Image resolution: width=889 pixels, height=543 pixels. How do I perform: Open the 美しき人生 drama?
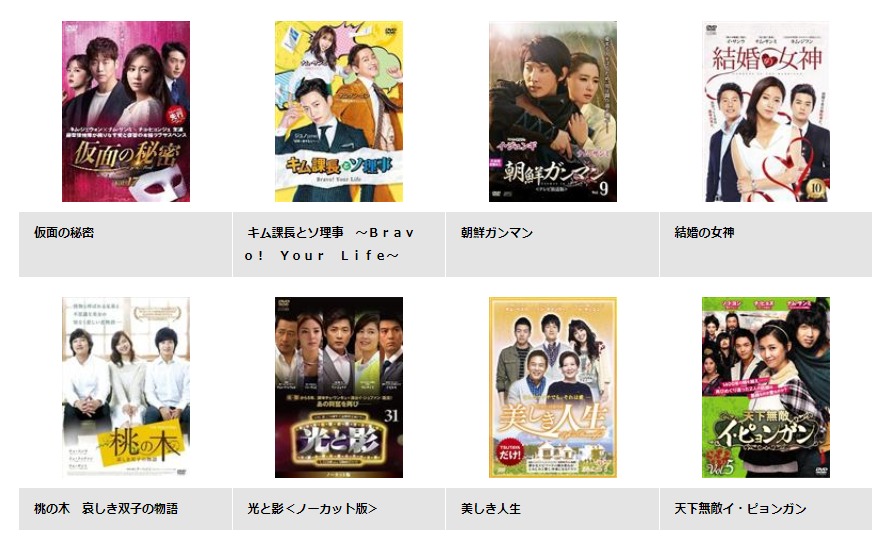pyautogui.click(x=552, y=387)
